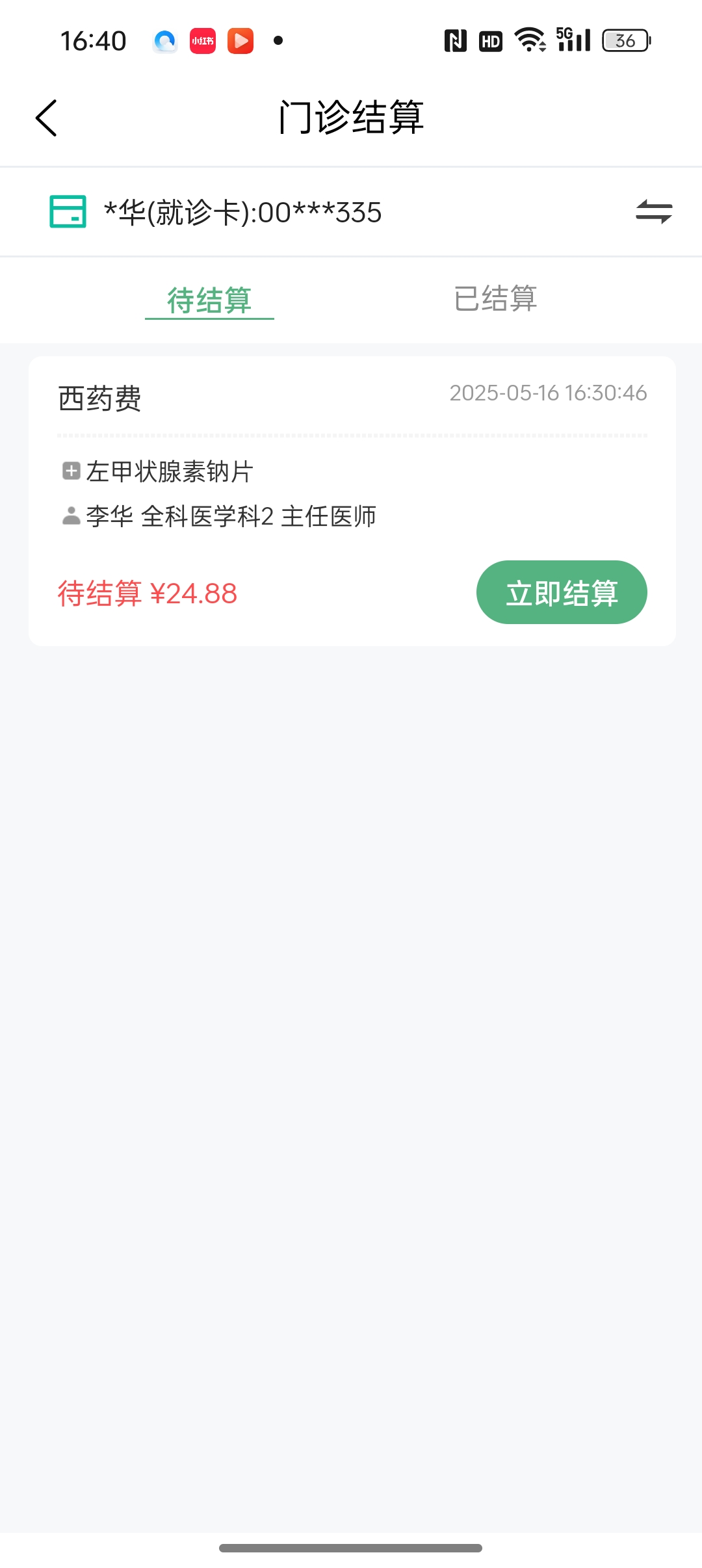Screen dimensions: 702x1568
Task: Switch patient card with the swap icon
Action: (654, 212)
